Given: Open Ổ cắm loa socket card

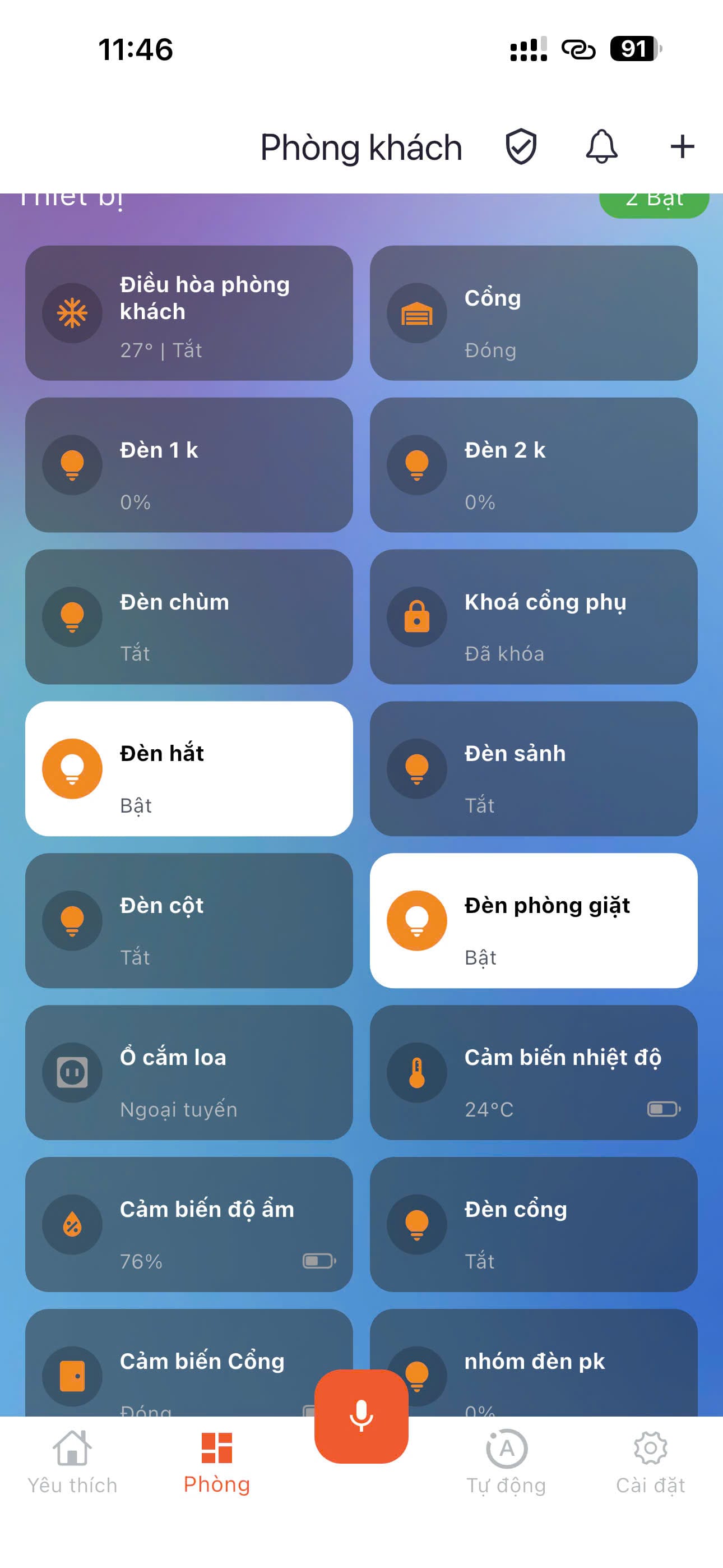Looking at the screenshot, I should pos(189,1072).
